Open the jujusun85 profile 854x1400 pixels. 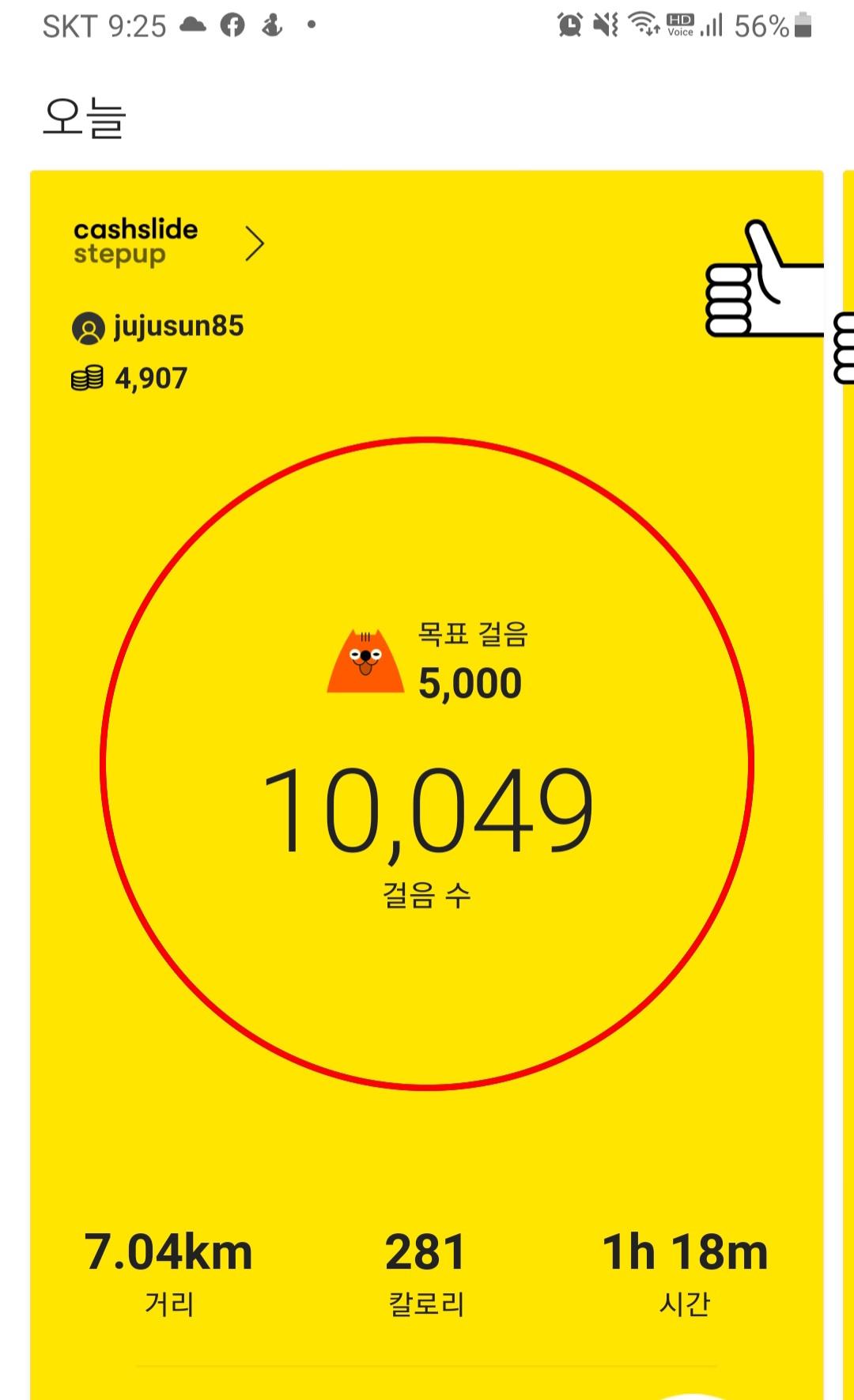(x=158, y=326)
